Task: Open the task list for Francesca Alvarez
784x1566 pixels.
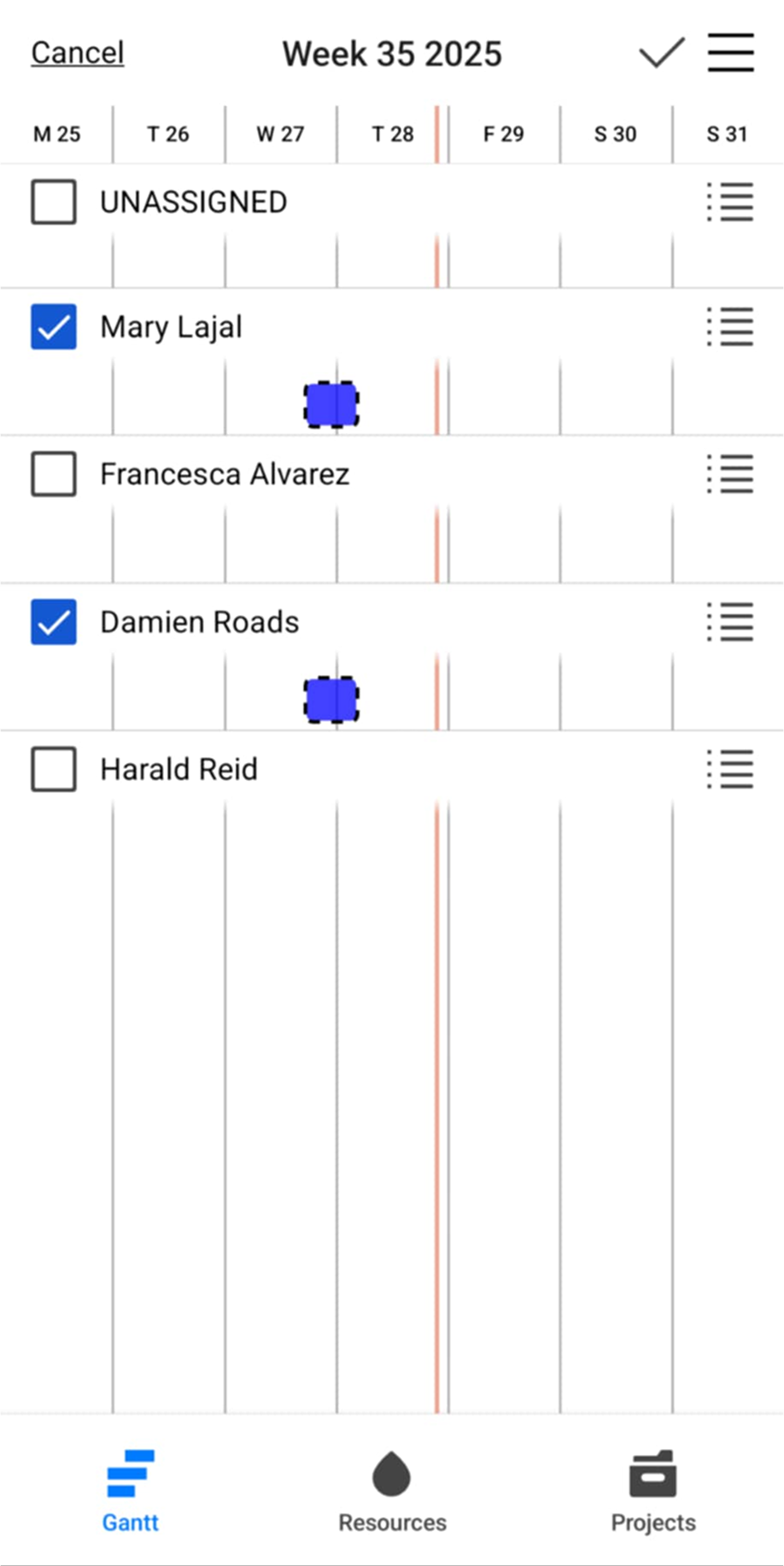Action: (729, 476)
